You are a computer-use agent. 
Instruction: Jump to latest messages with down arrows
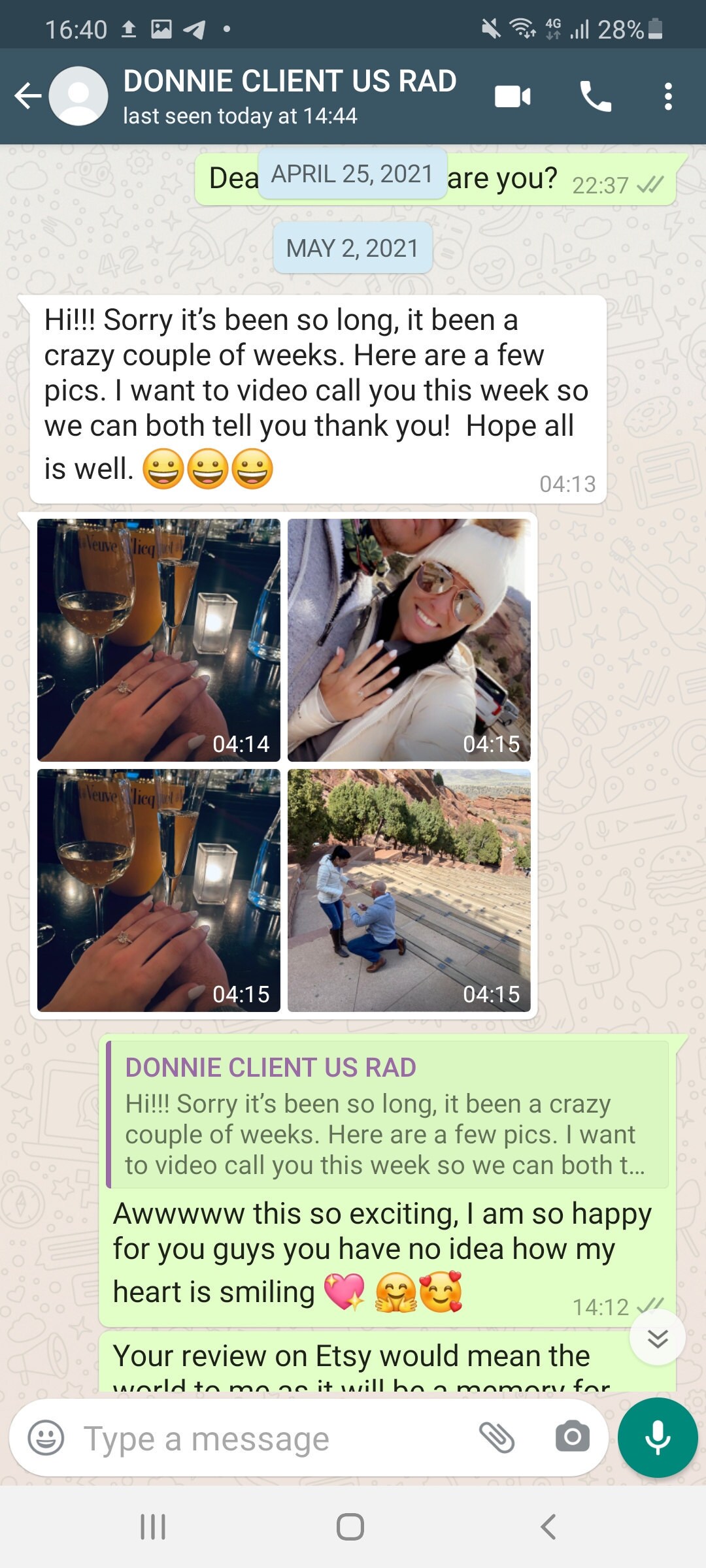coord(657,1339)
